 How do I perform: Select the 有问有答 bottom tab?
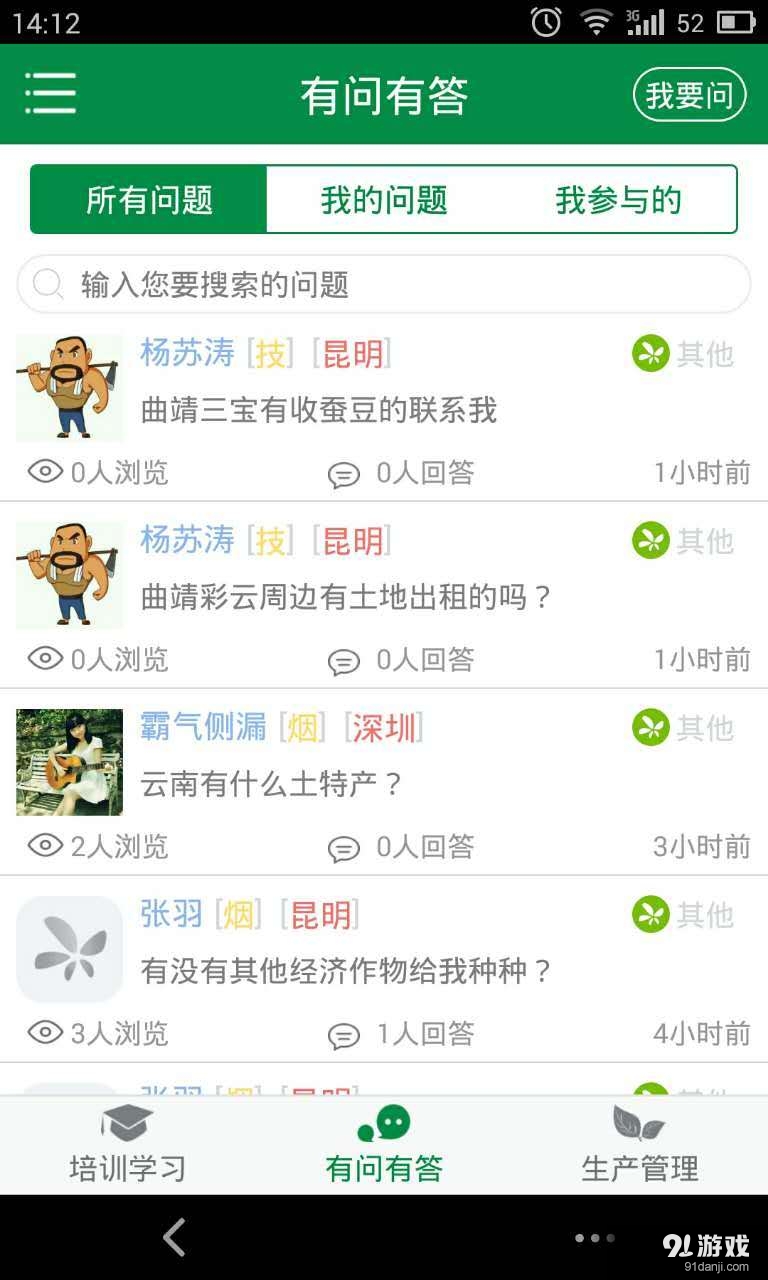click(x=384, y=1146)
